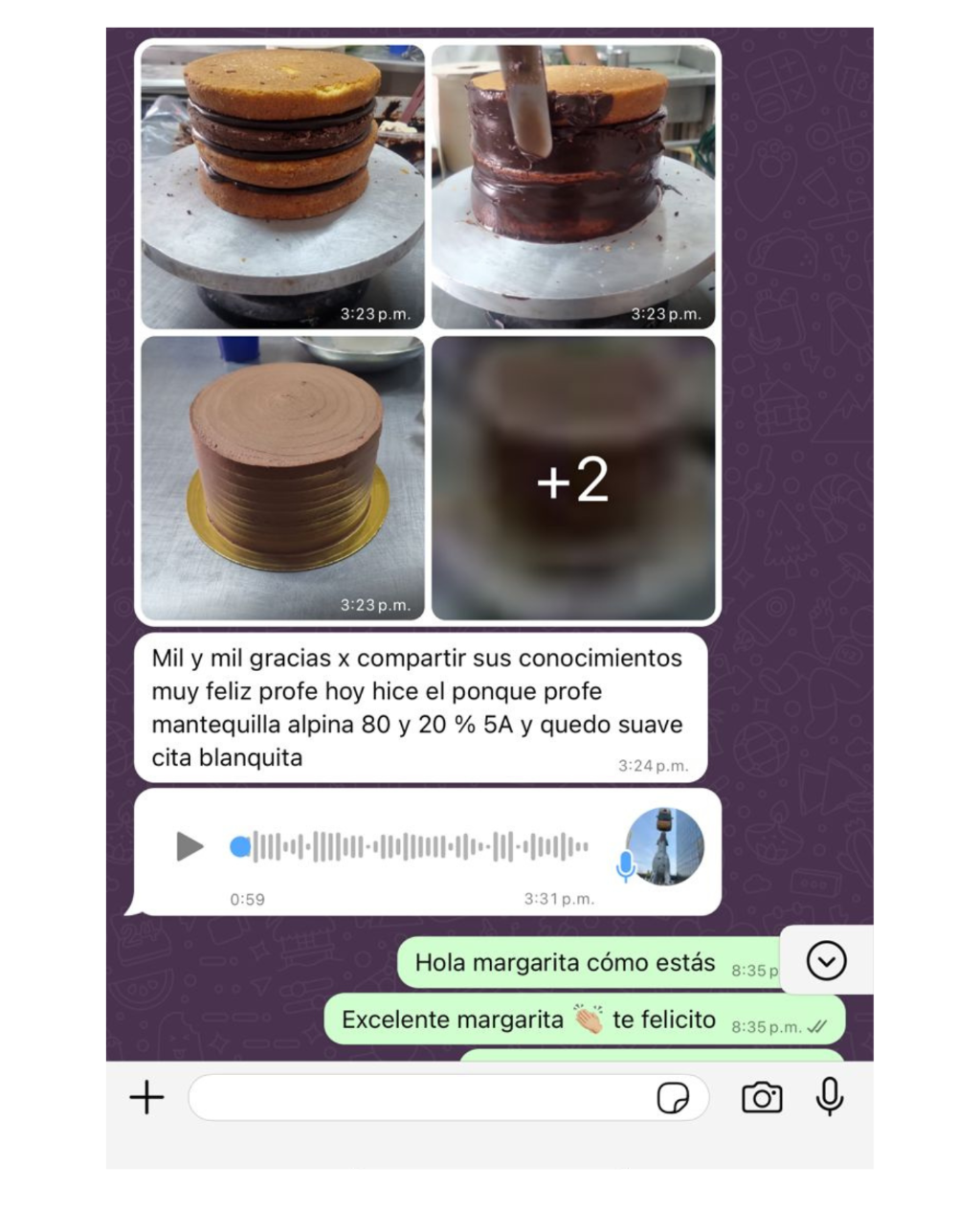The image size is (980, 1210).
Task: Open the photo of cake being frosted
Action: coord(573,187)
